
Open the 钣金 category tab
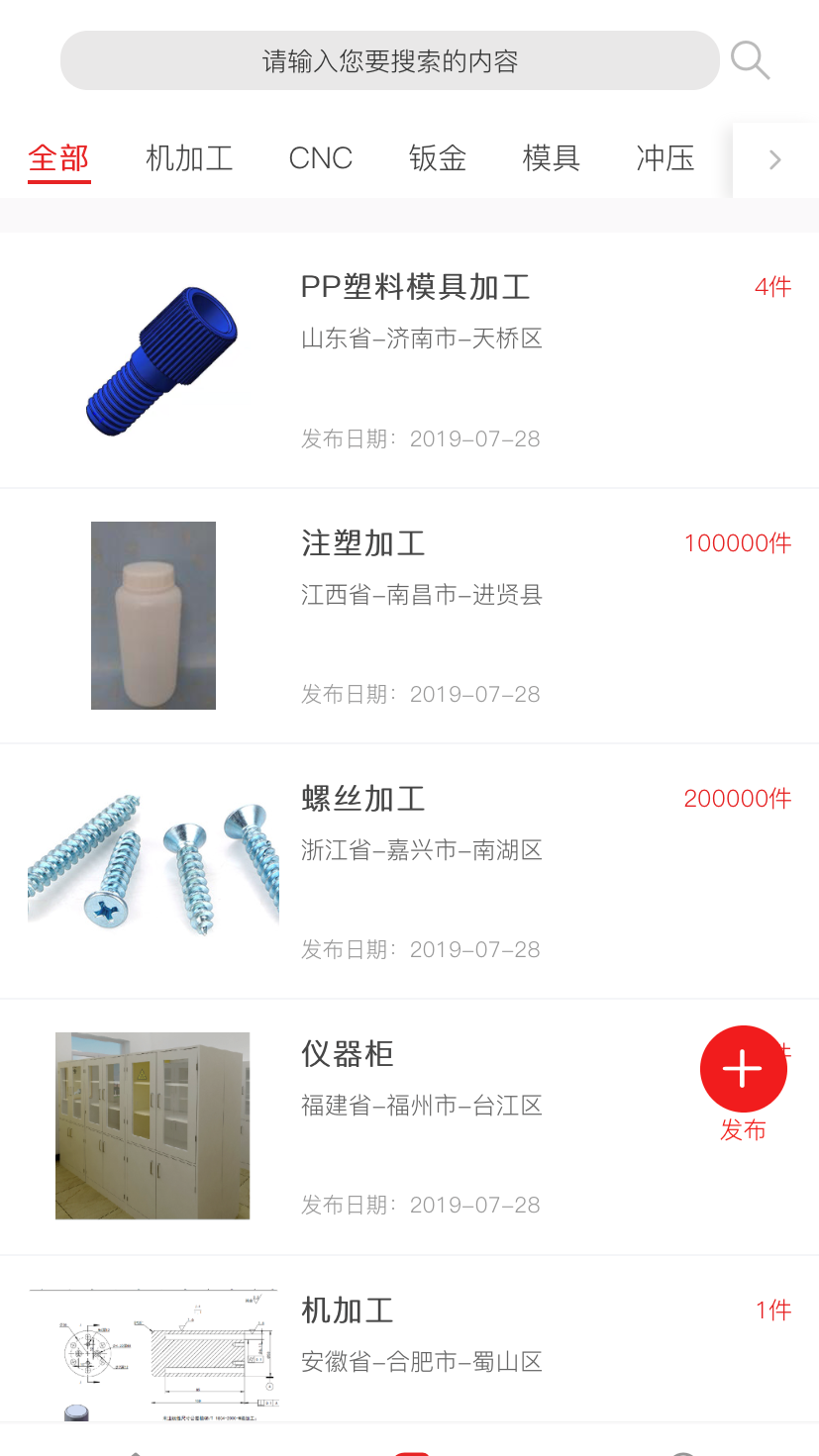point(437,158)
